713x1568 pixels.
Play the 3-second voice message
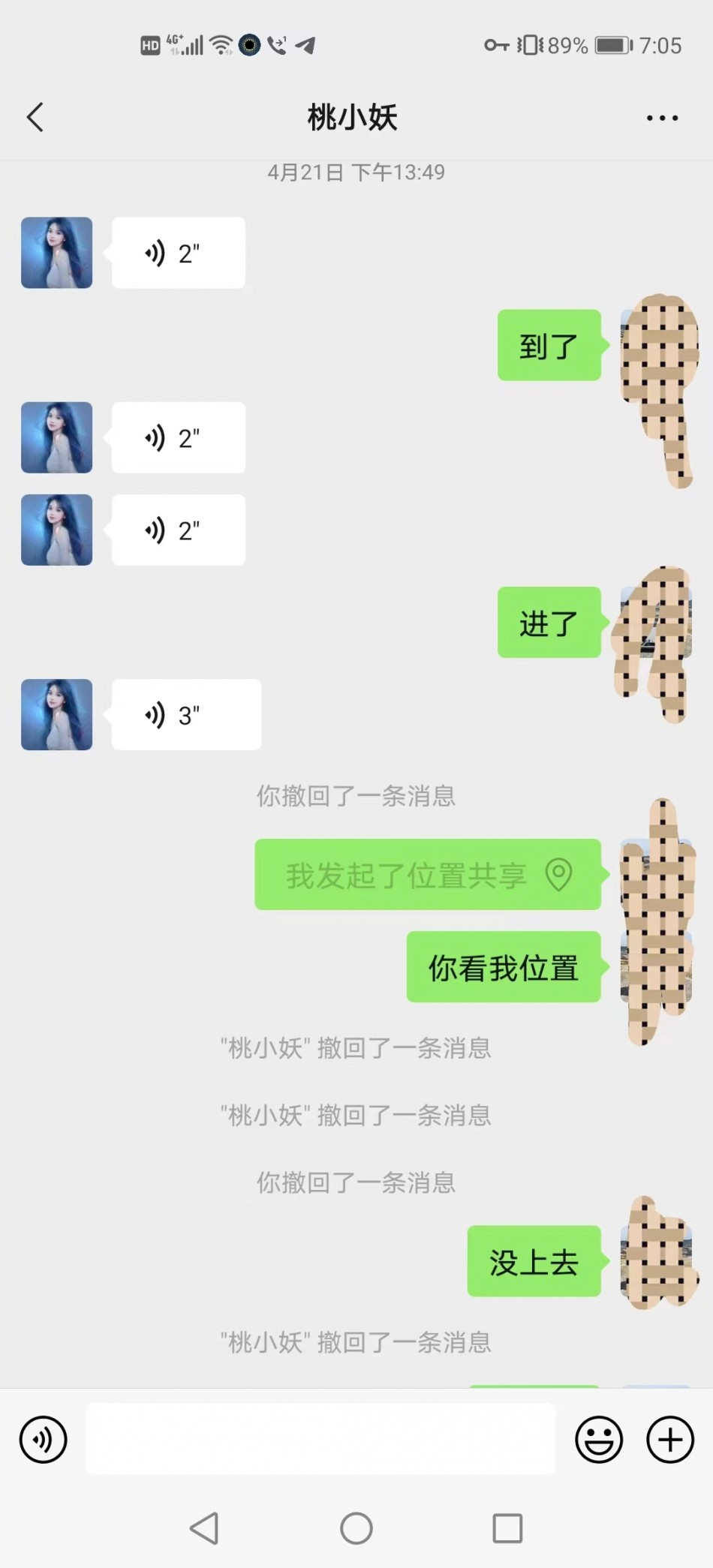[x=186, y=715]
